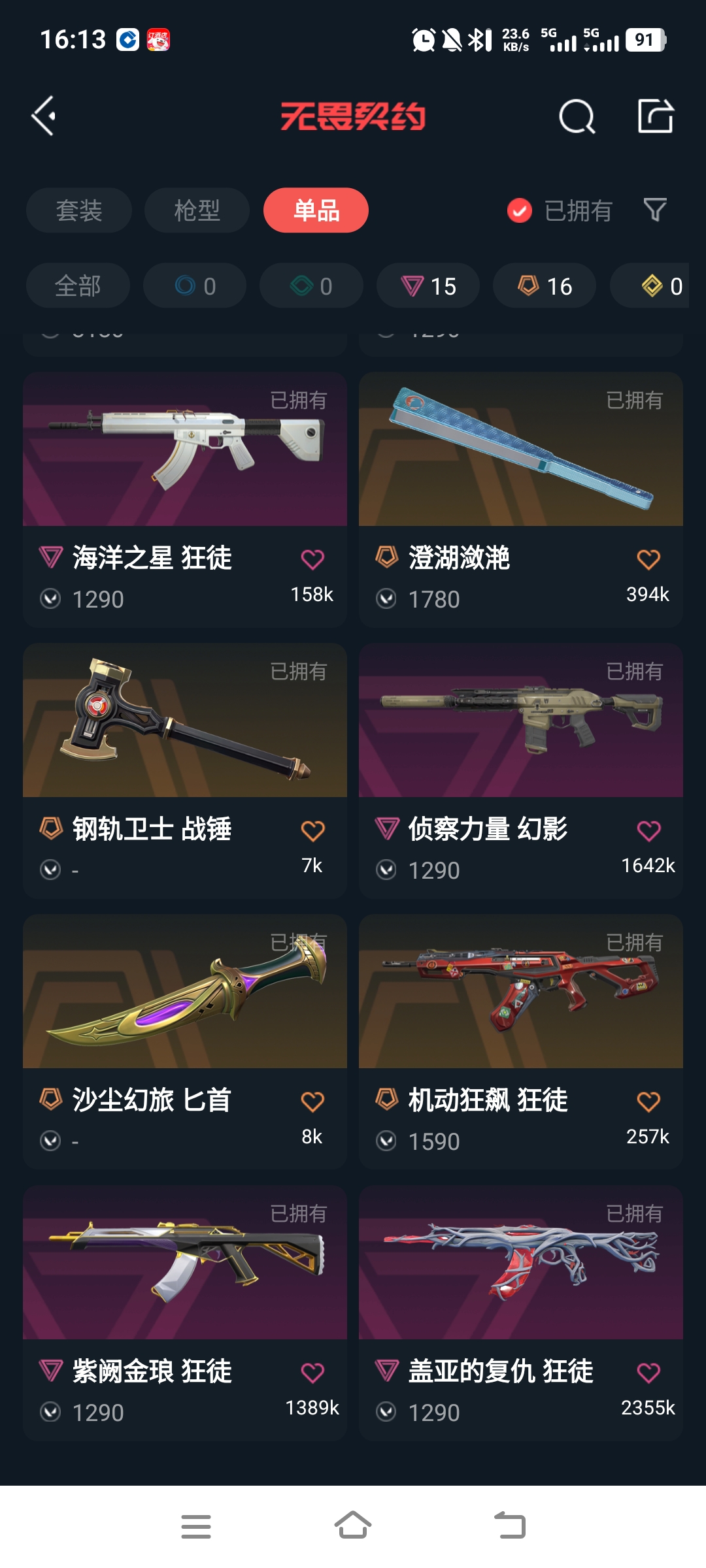View the 沙尘幻旅 匕首 skin card
Image resolution: width=706 pixels, height=1568 pixels.
pyautogui.click(x=185, y=993)
